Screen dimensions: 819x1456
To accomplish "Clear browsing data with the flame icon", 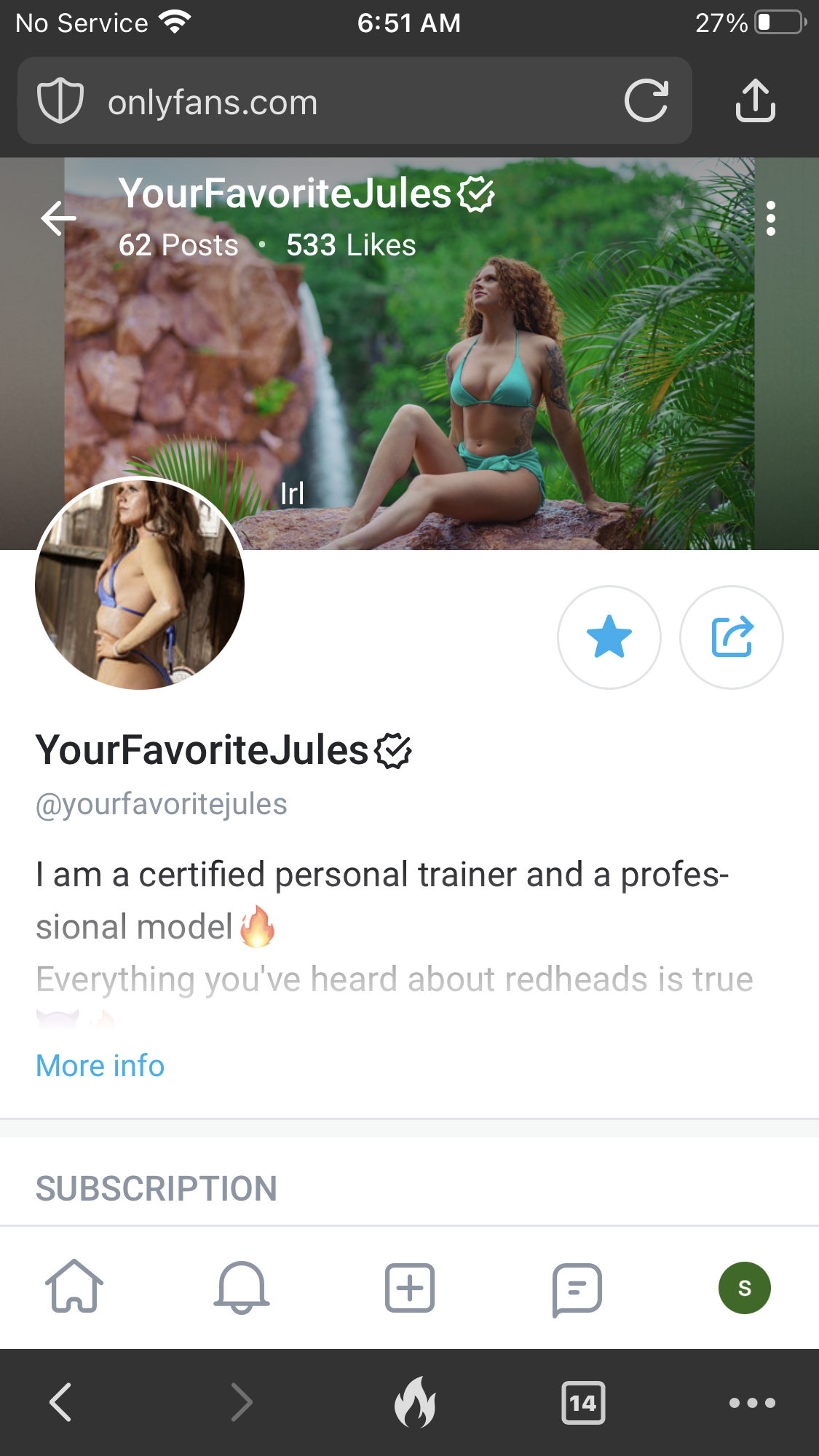I will point(415,1402).
